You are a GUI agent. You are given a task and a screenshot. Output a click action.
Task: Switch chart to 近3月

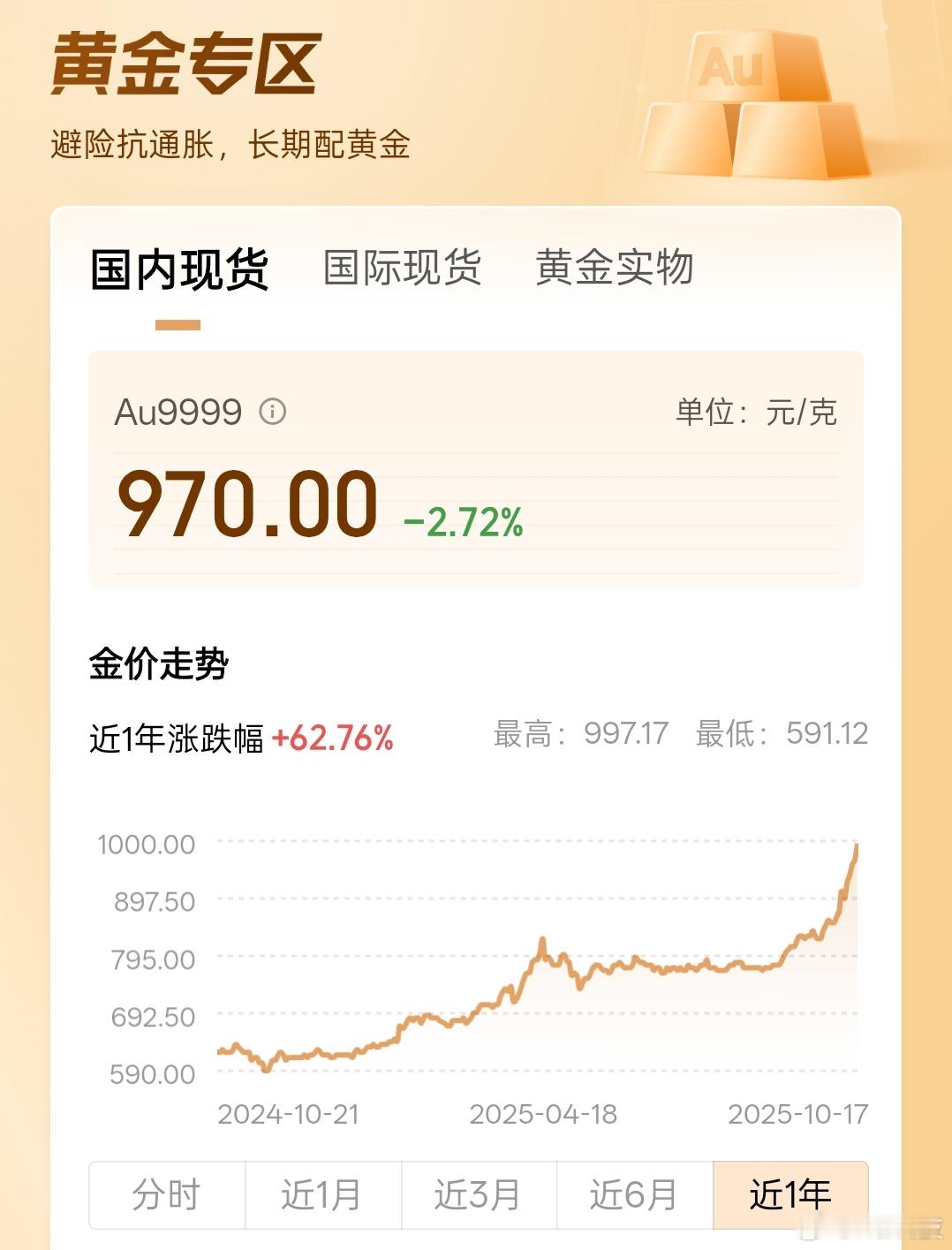(479, 1194)
